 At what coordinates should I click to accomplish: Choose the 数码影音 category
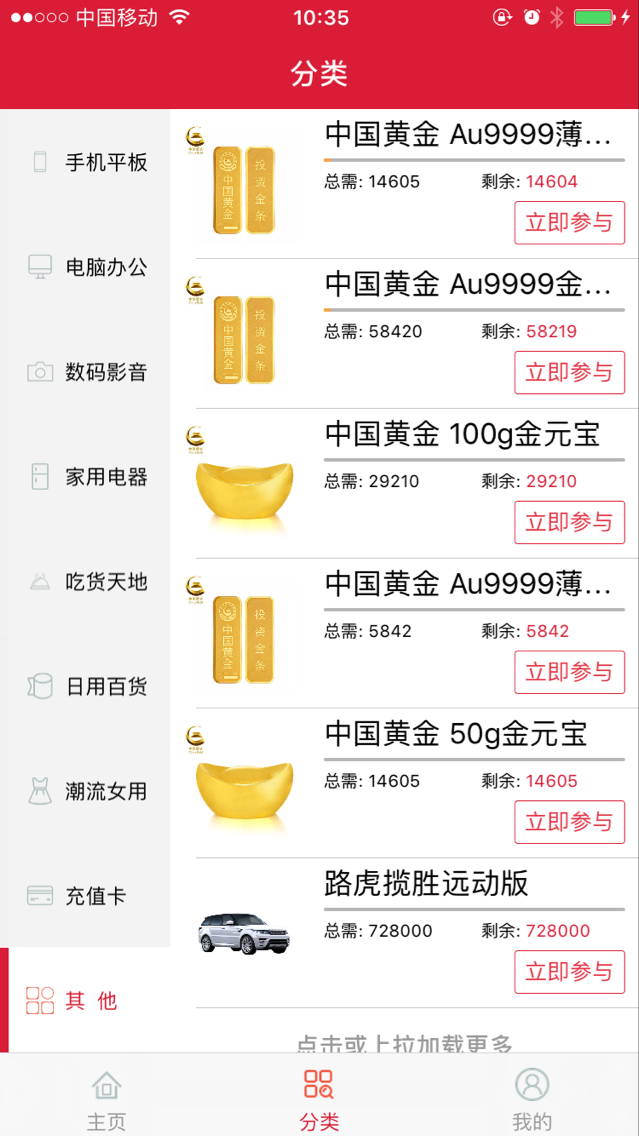(x=88, y=372)
